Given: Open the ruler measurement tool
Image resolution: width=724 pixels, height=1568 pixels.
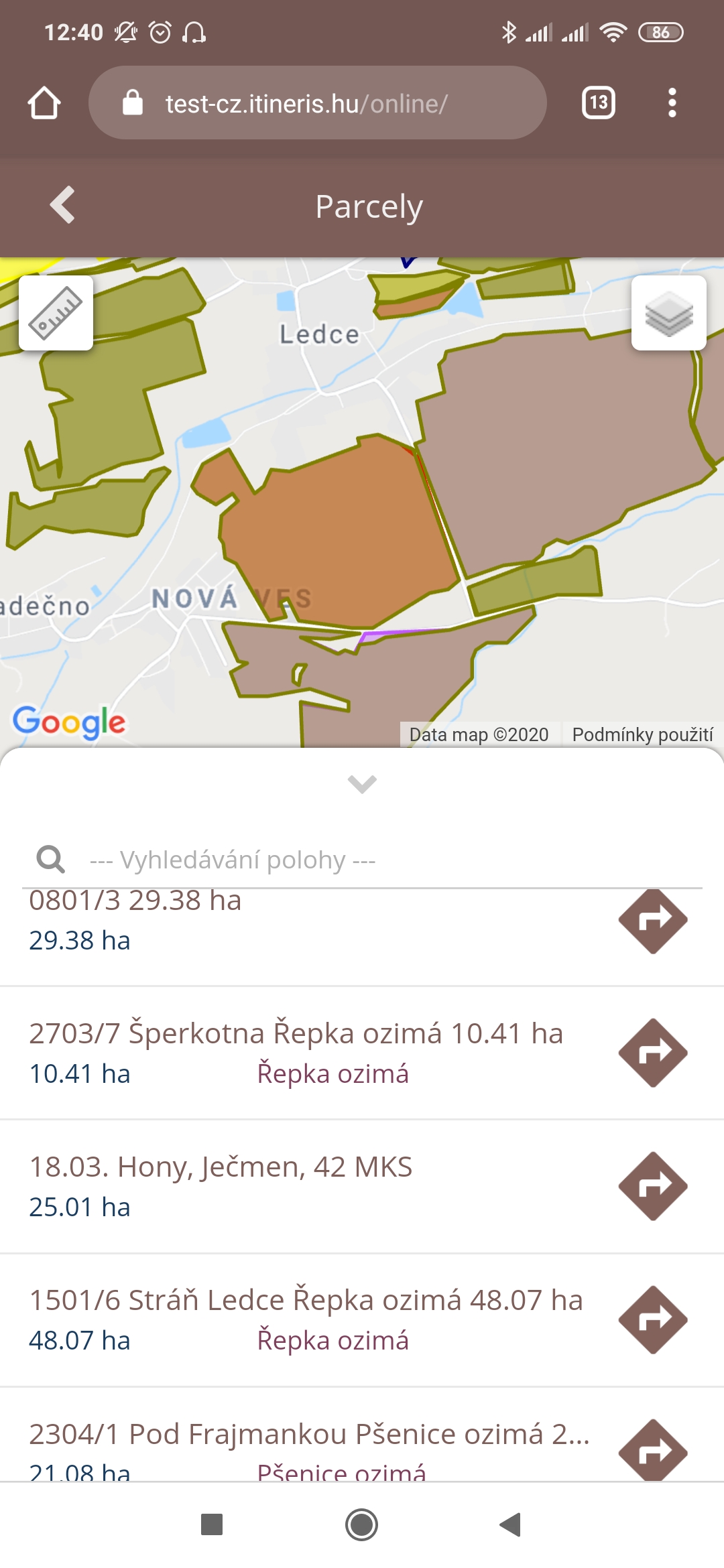Looking at the screenshot, I should point(56,313).
